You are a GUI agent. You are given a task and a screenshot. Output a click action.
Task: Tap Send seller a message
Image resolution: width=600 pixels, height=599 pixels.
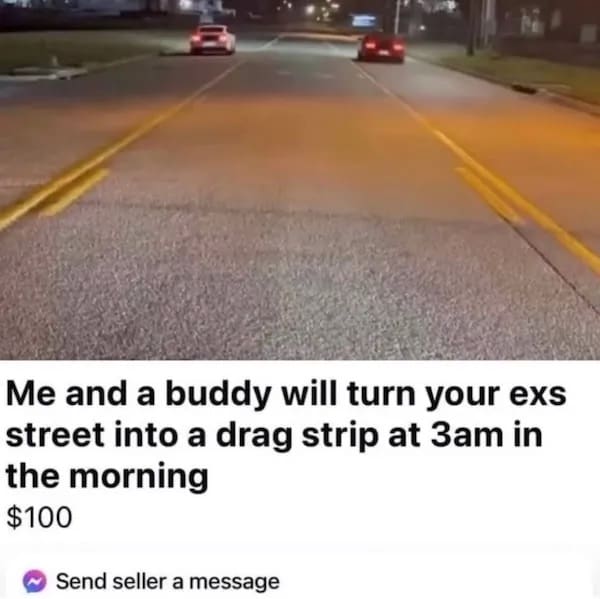167,580
